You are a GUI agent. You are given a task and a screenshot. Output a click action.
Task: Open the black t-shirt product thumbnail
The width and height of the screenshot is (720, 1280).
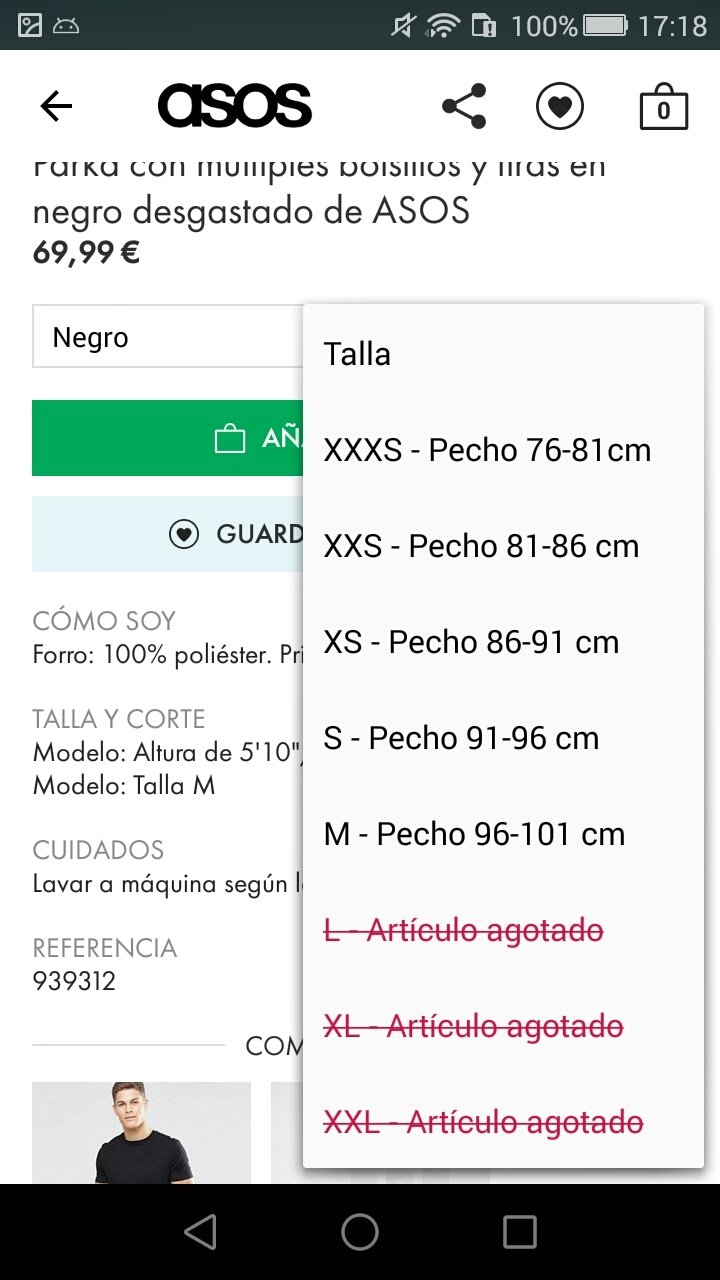coord(141,1133)
